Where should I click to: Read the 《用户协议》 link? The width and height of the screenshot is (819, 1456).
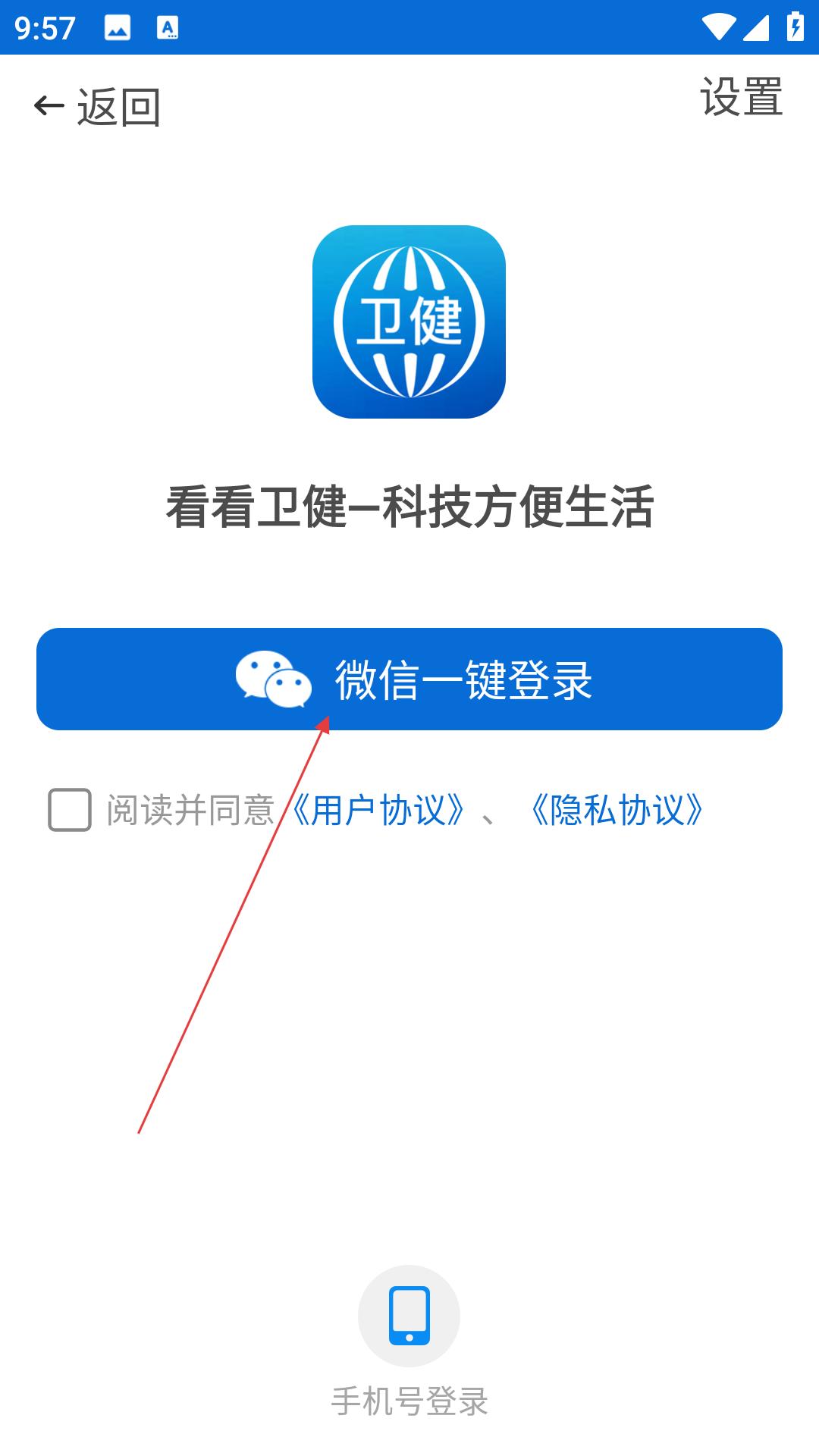click(377, 810)
